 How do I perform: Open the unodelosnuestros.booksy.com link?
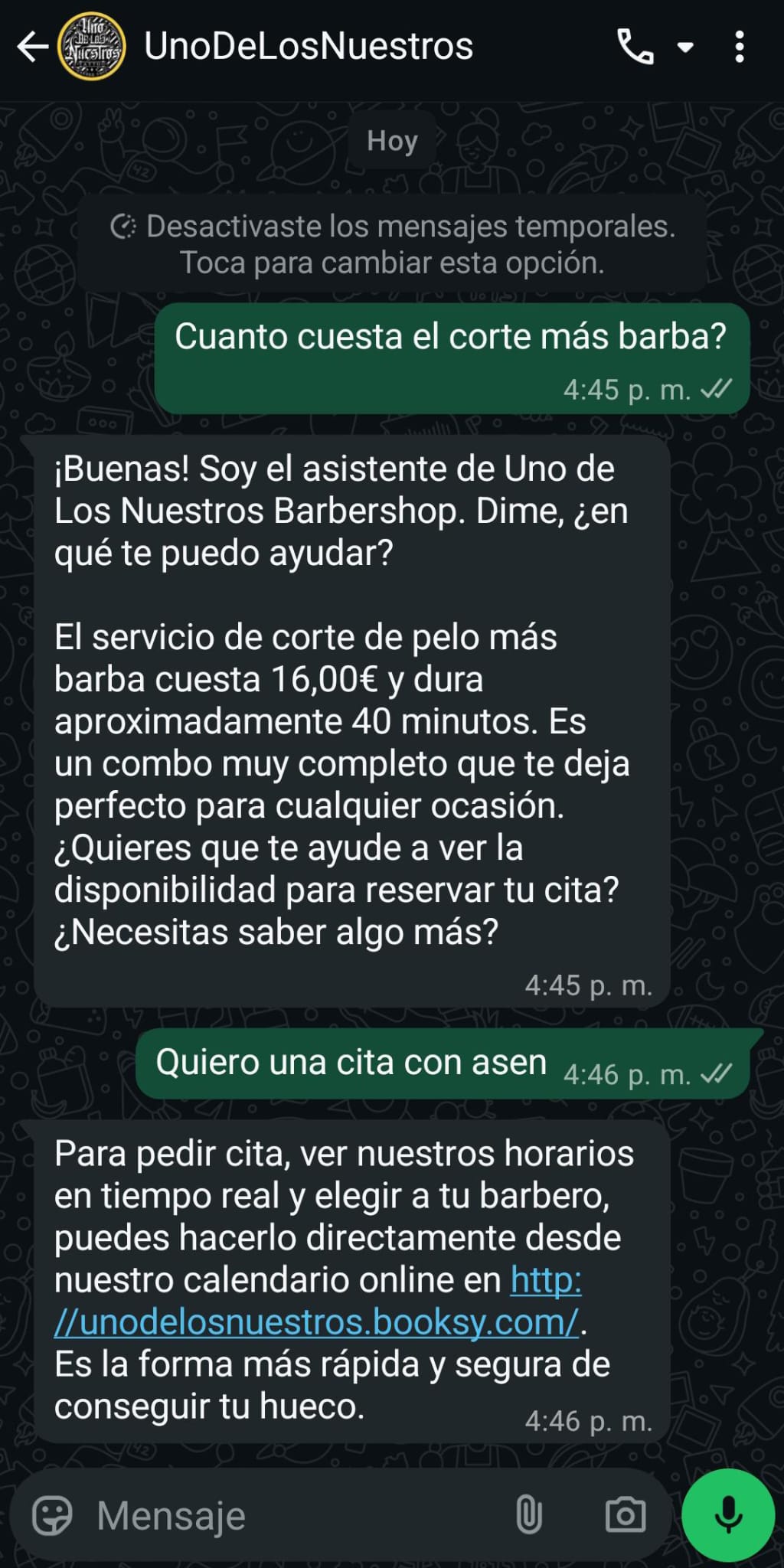pyautogui.click(x=315, y=1322)
